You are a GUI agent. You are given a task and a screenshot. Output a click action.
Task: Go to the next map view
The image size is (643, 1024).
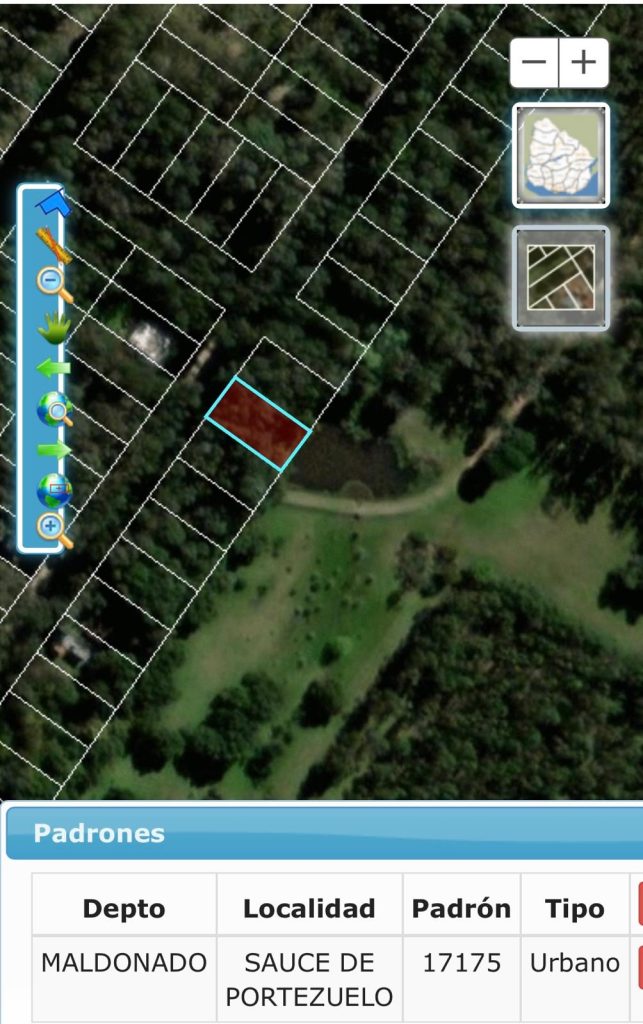54,449
